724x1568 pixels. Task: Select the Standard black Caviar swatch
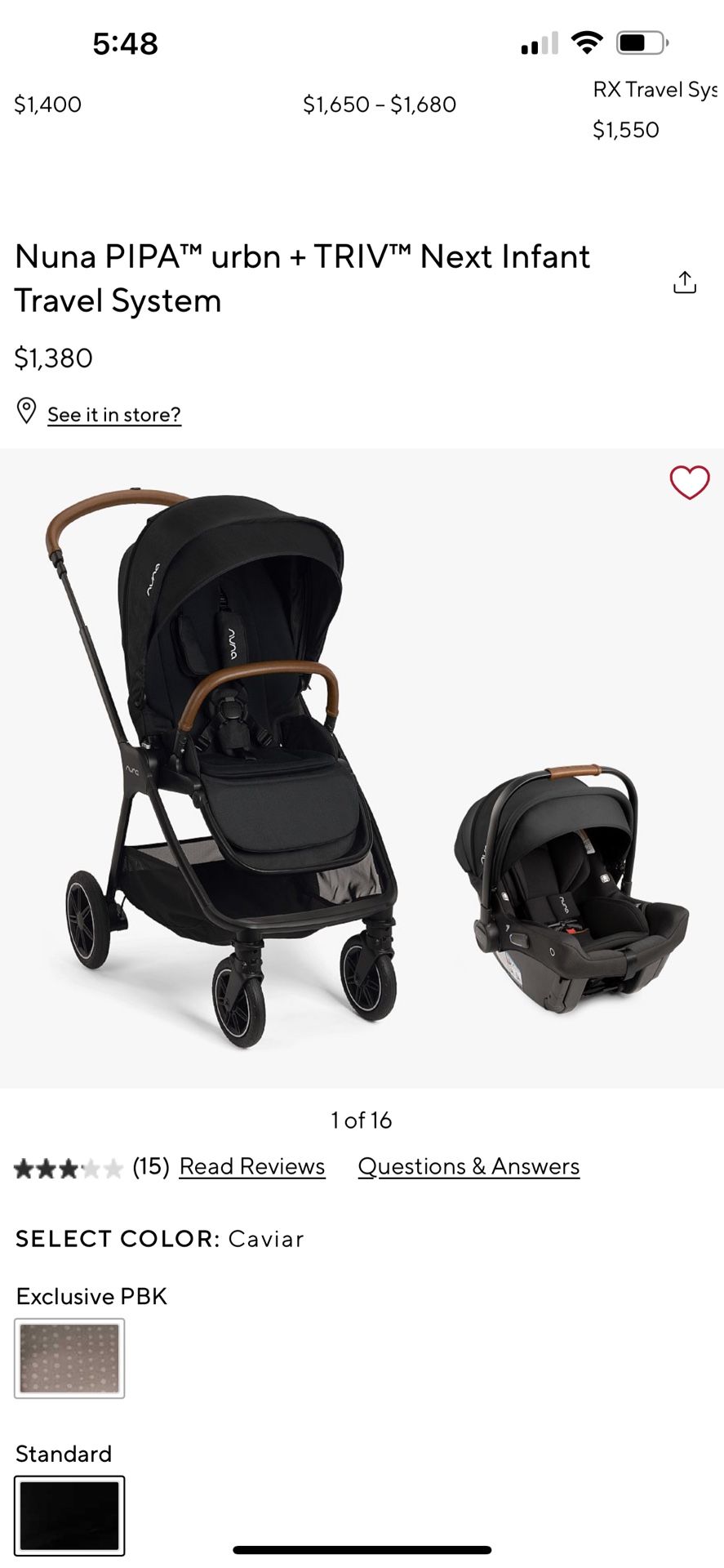(69, 1516)
